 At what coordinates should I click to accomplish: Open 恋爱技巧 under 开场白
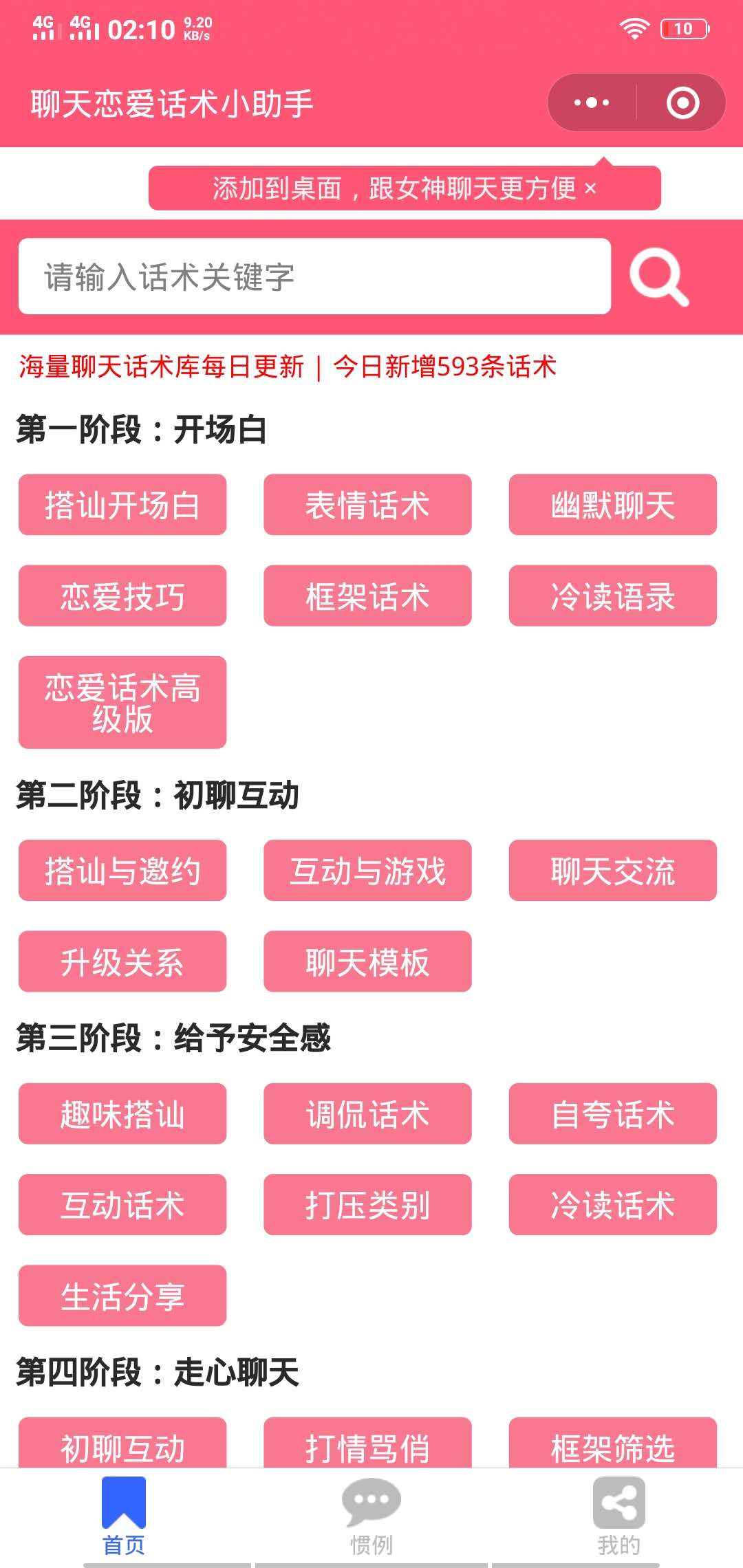pos(122,596)
